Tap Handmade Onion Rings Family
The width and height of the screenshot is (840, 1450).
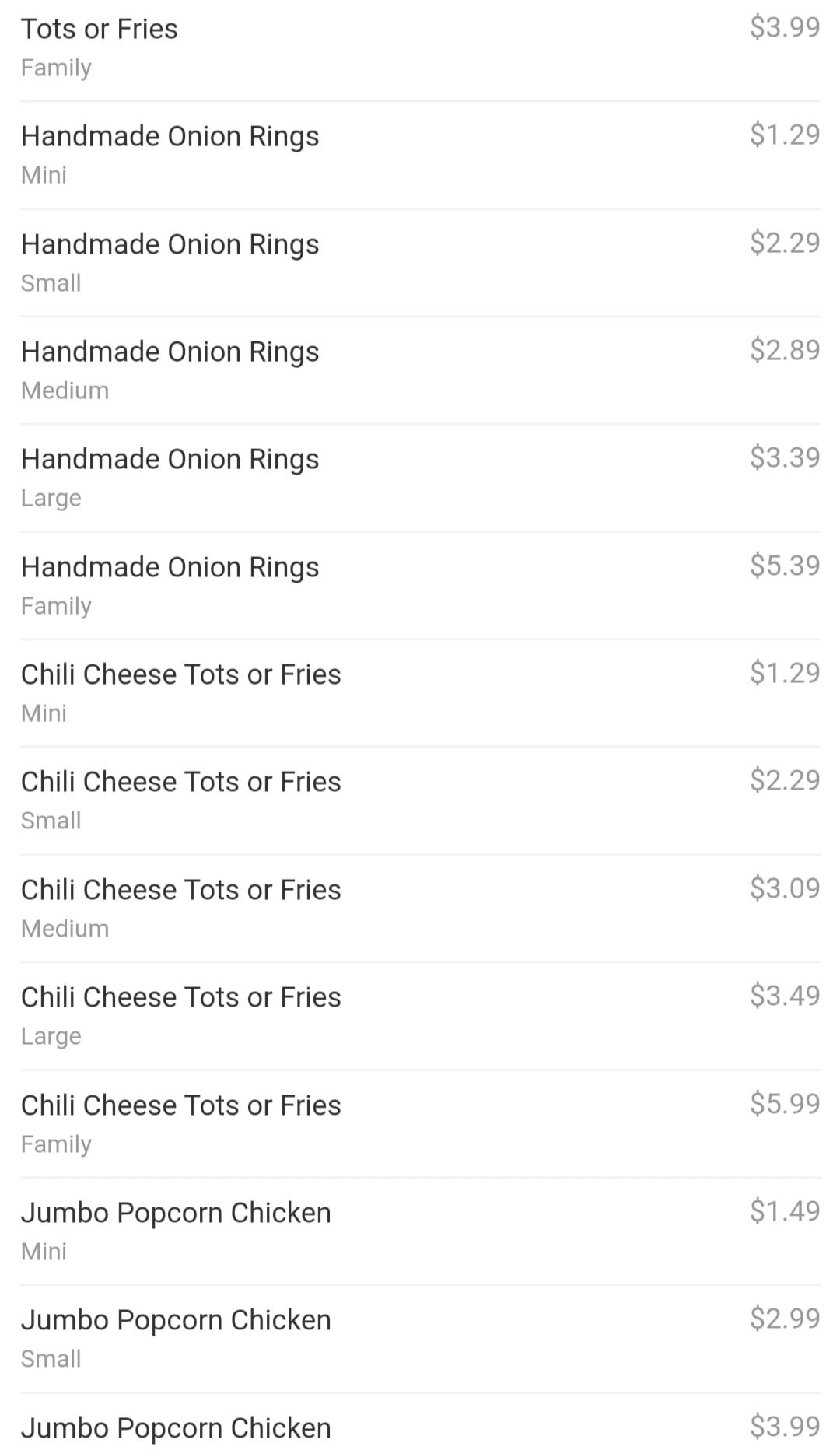[420, 585]
